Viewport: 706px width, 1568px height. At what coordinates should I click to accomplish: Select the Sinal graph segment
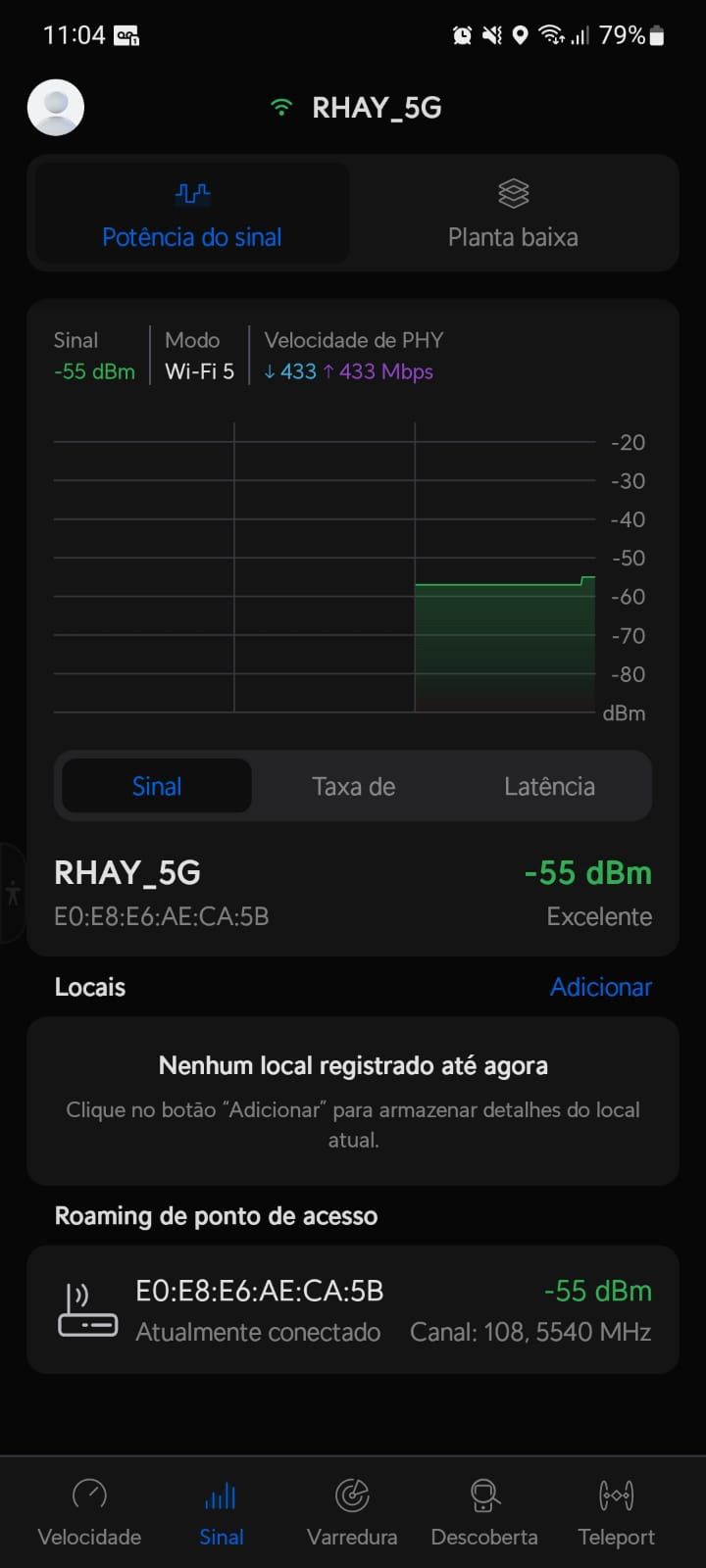(157, 786)
